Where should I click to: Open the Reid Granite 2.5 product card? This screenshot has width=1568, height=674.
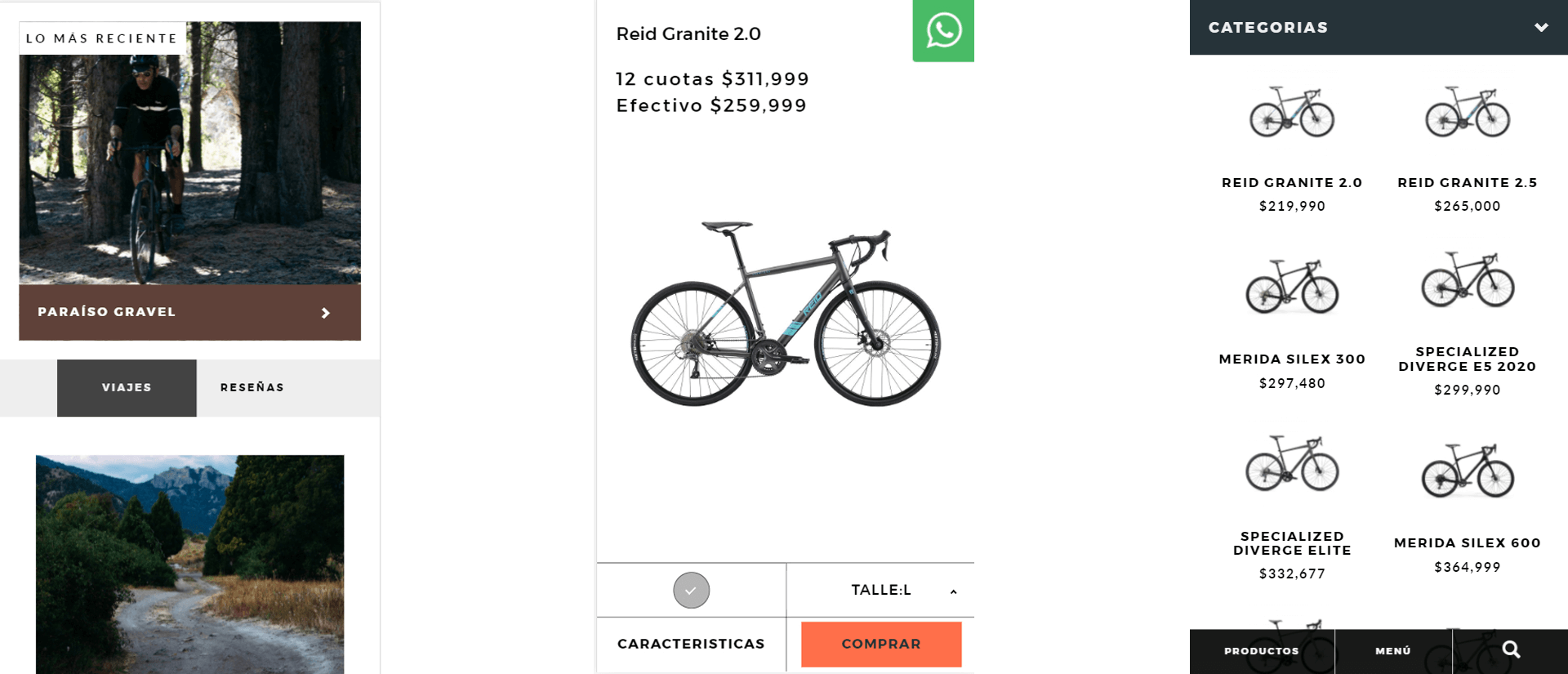(x=1467, y=147)
